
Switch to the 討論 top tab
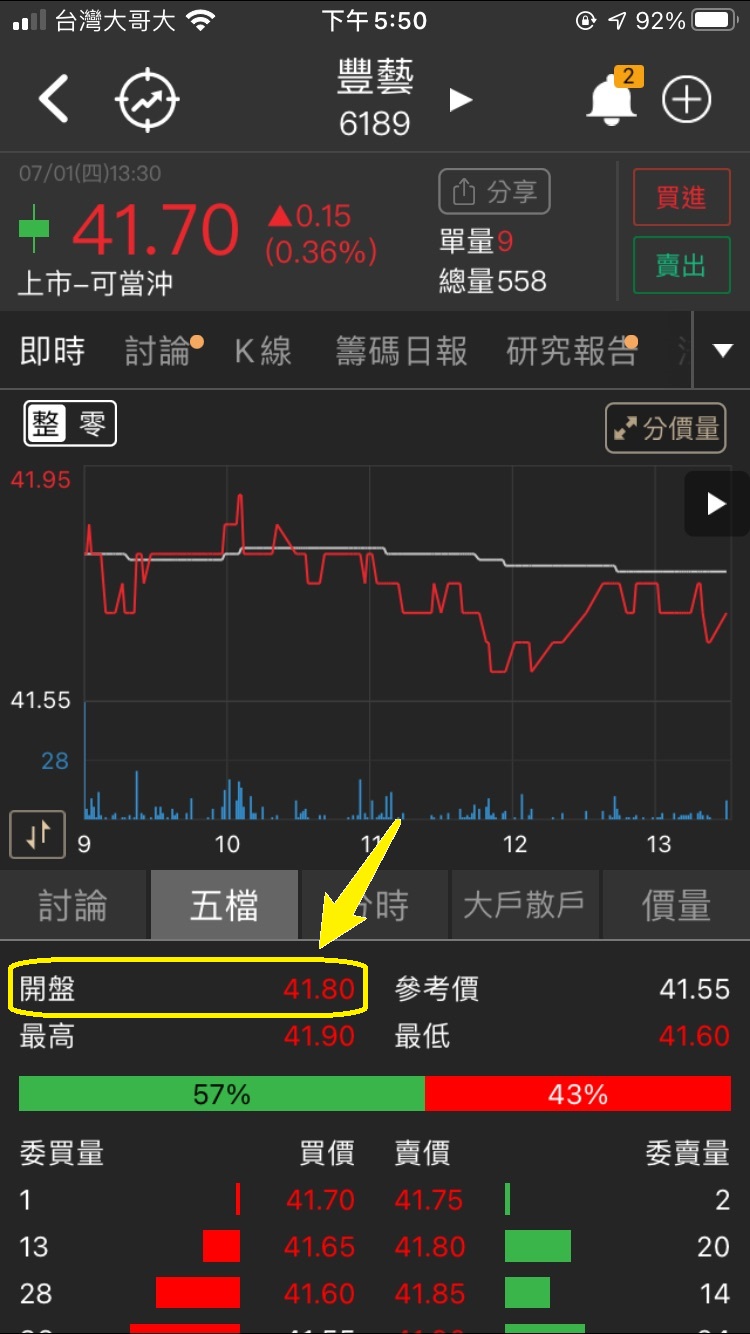[158, 351]
